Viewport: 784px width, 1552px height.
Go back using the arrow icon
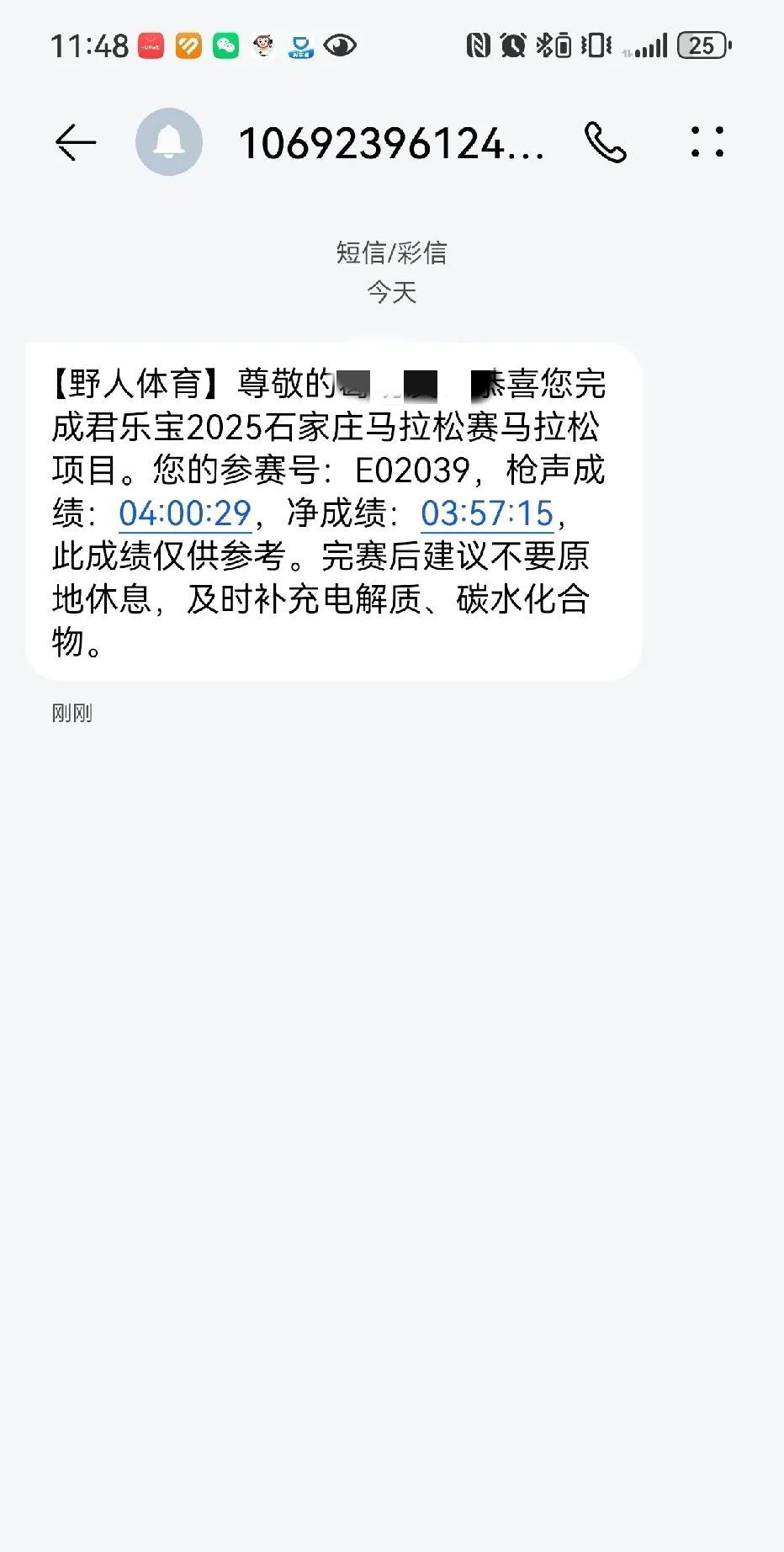point(76,142)
